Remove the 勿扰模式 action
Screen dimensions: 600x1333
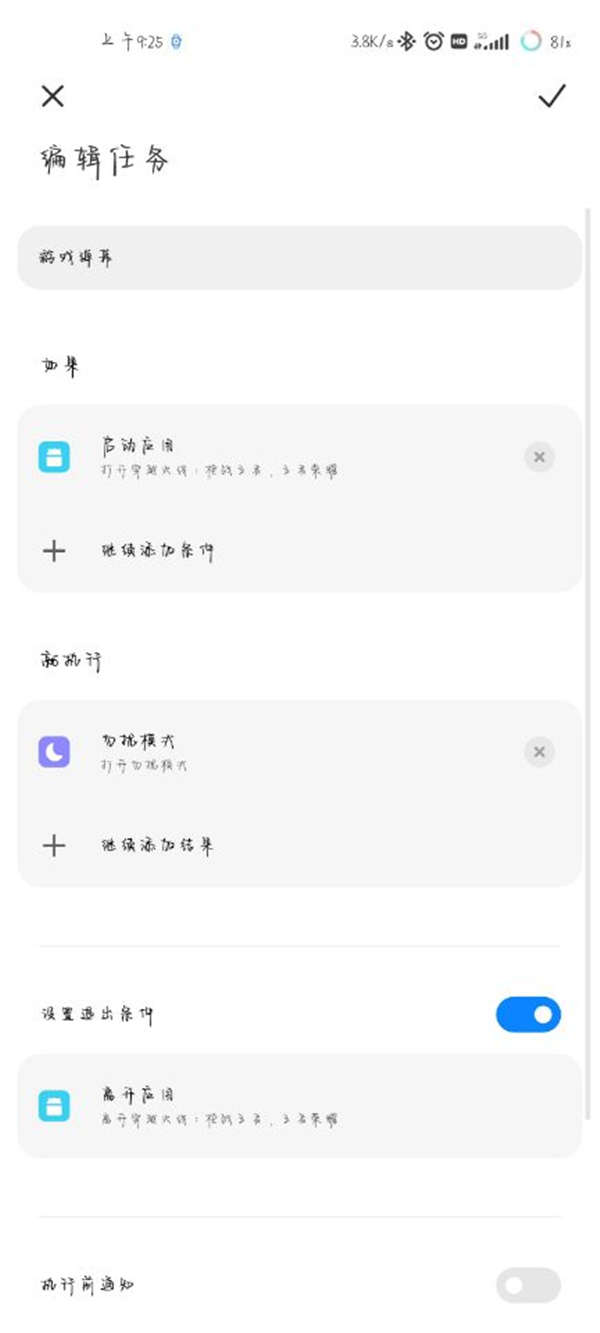(x=539, y=752)
